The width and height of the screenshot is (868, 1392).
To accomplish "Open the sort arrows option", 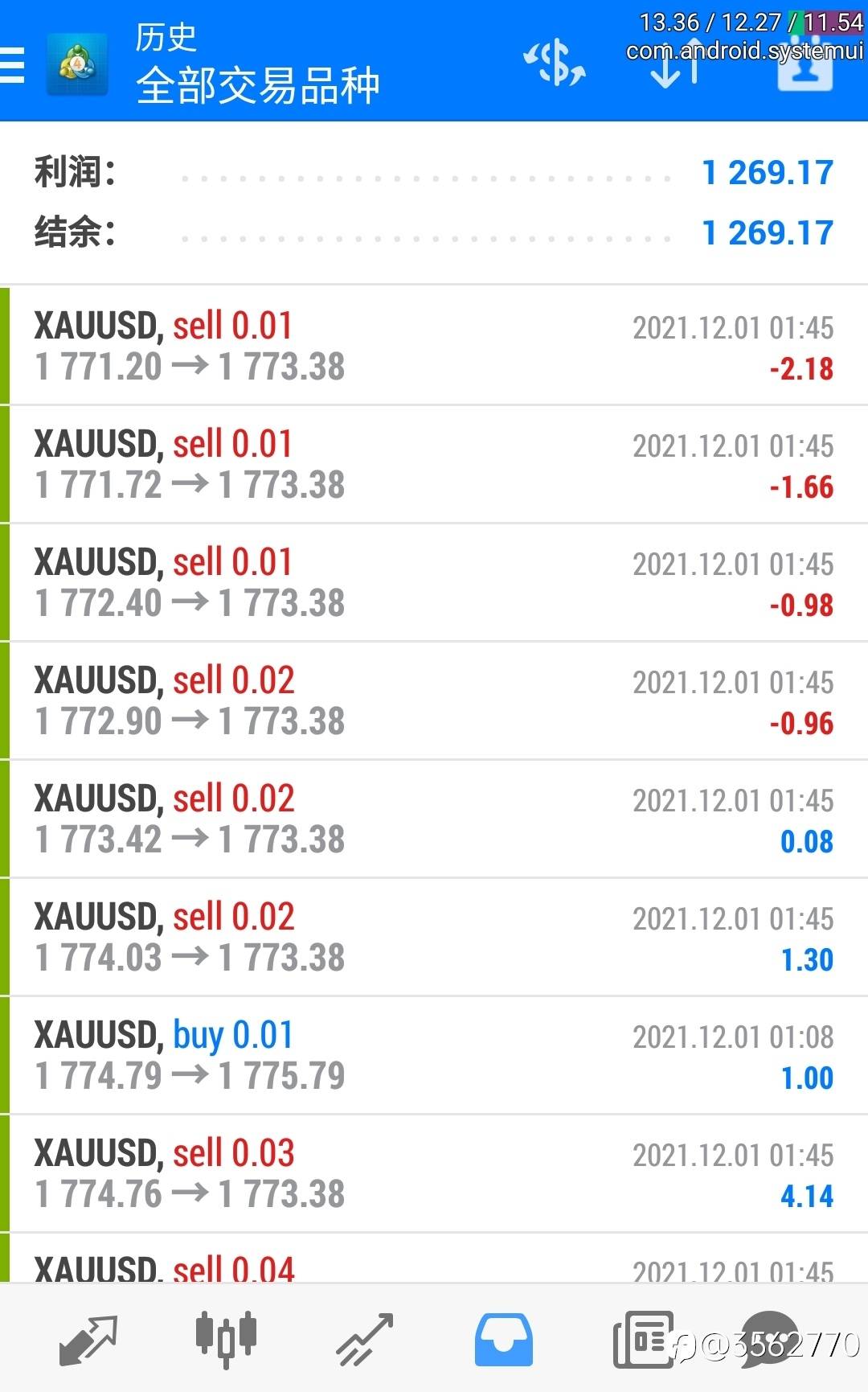I will pyautogui.click(x=675, y=64).
